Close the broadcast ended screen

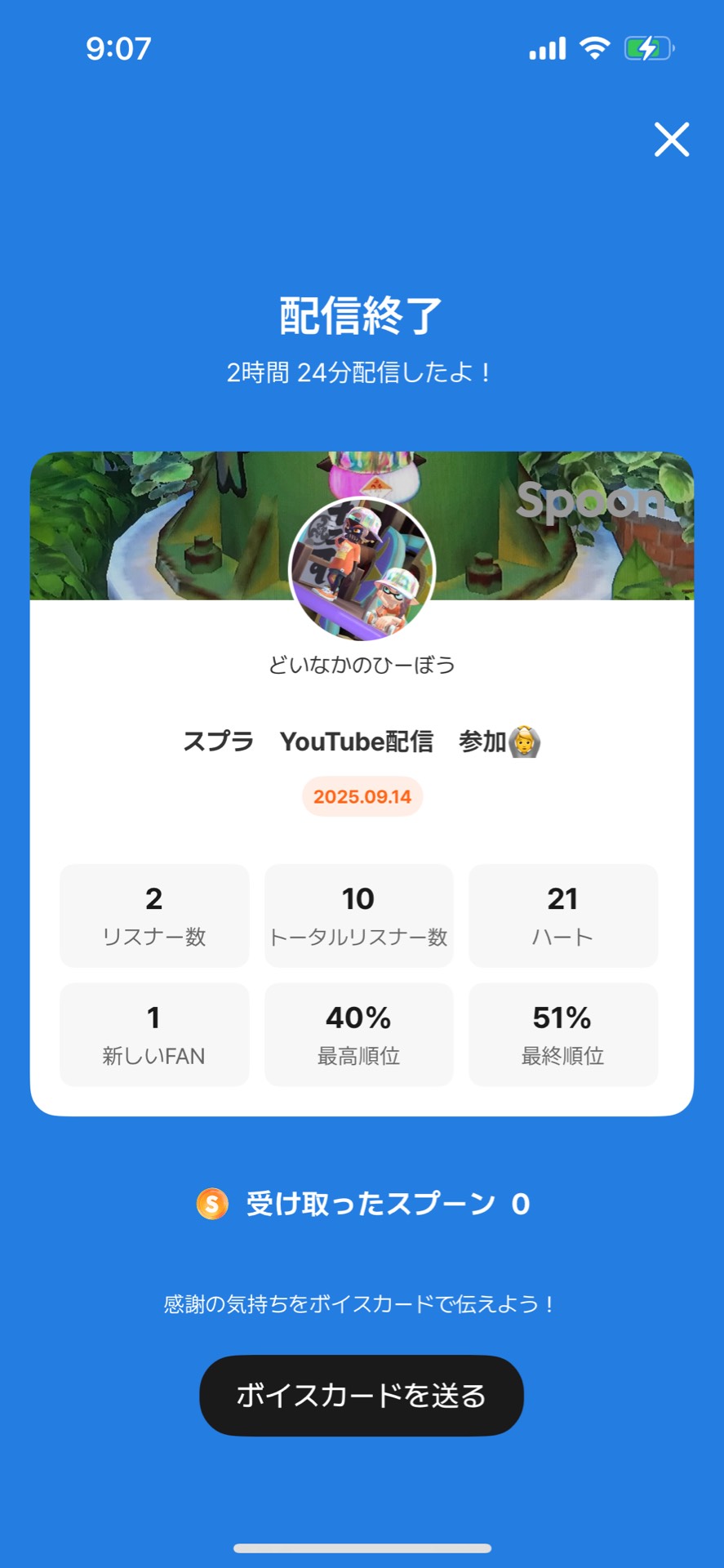[672, 139]
